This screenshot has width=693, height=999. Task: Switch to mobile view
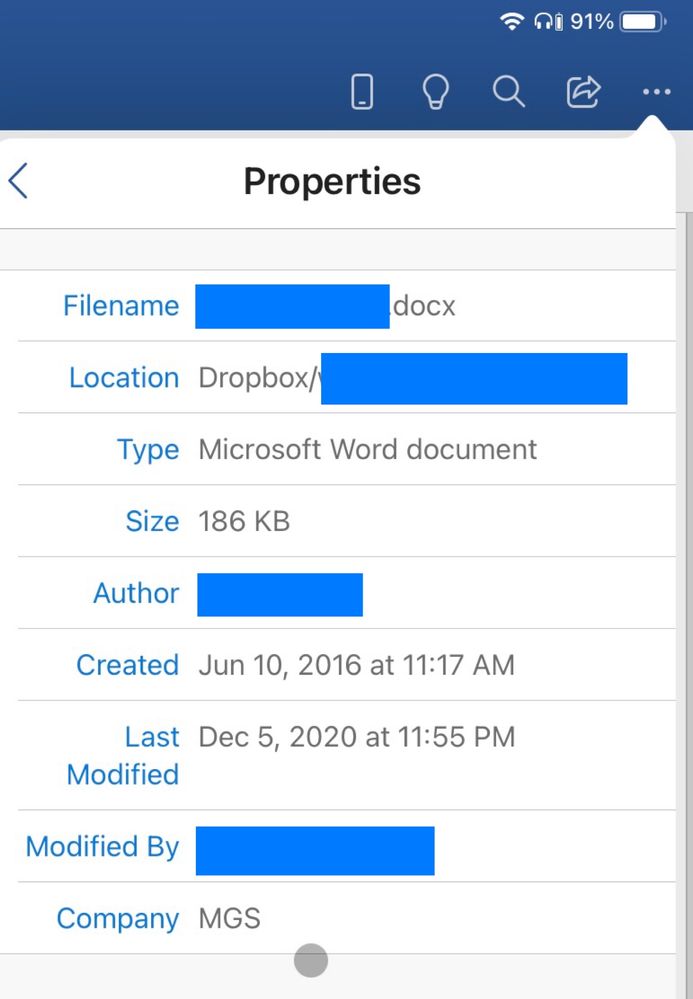[362, 92]
